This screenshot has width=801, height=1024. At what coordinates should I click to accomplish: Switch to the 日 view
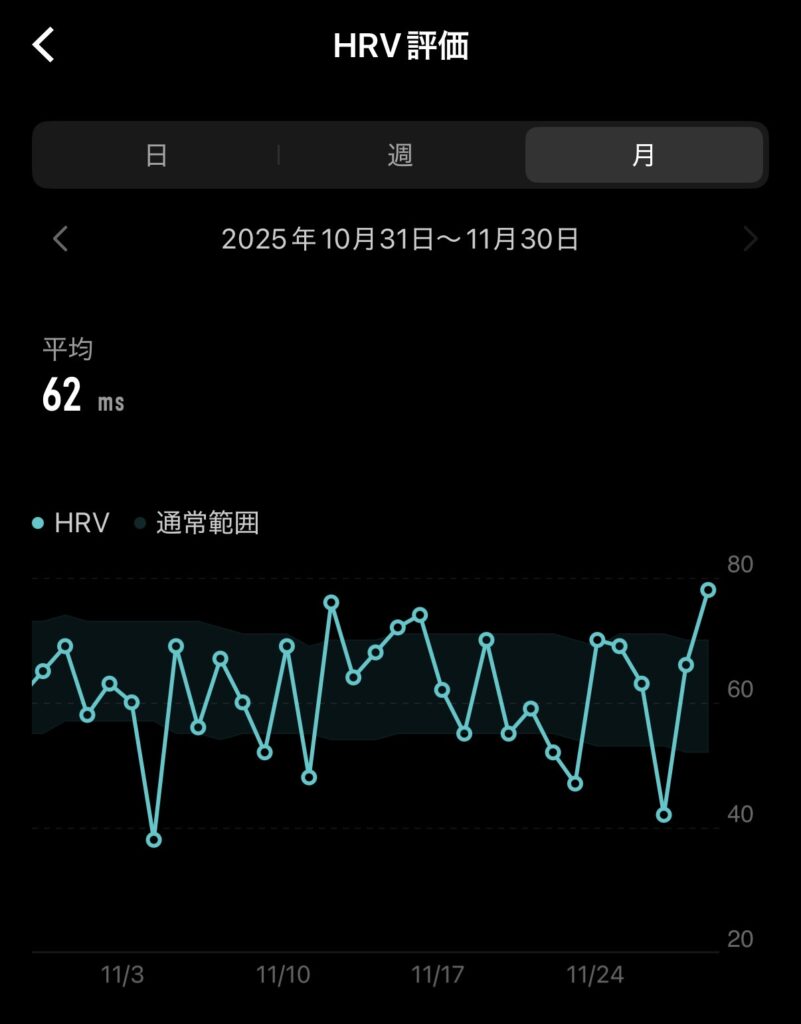click(x=156, y=155)
